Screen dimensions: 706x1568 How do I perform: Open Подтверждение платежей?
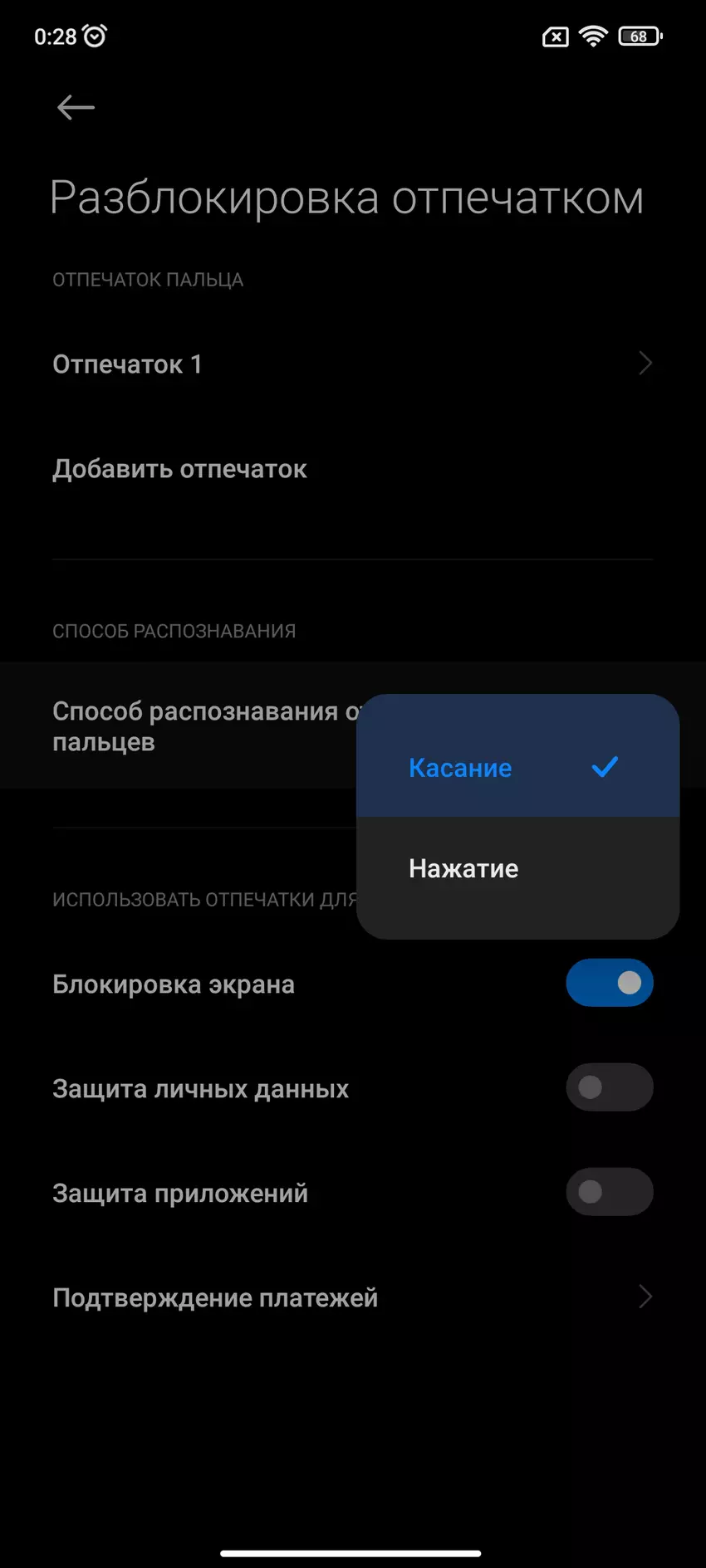coord(352,1297)
